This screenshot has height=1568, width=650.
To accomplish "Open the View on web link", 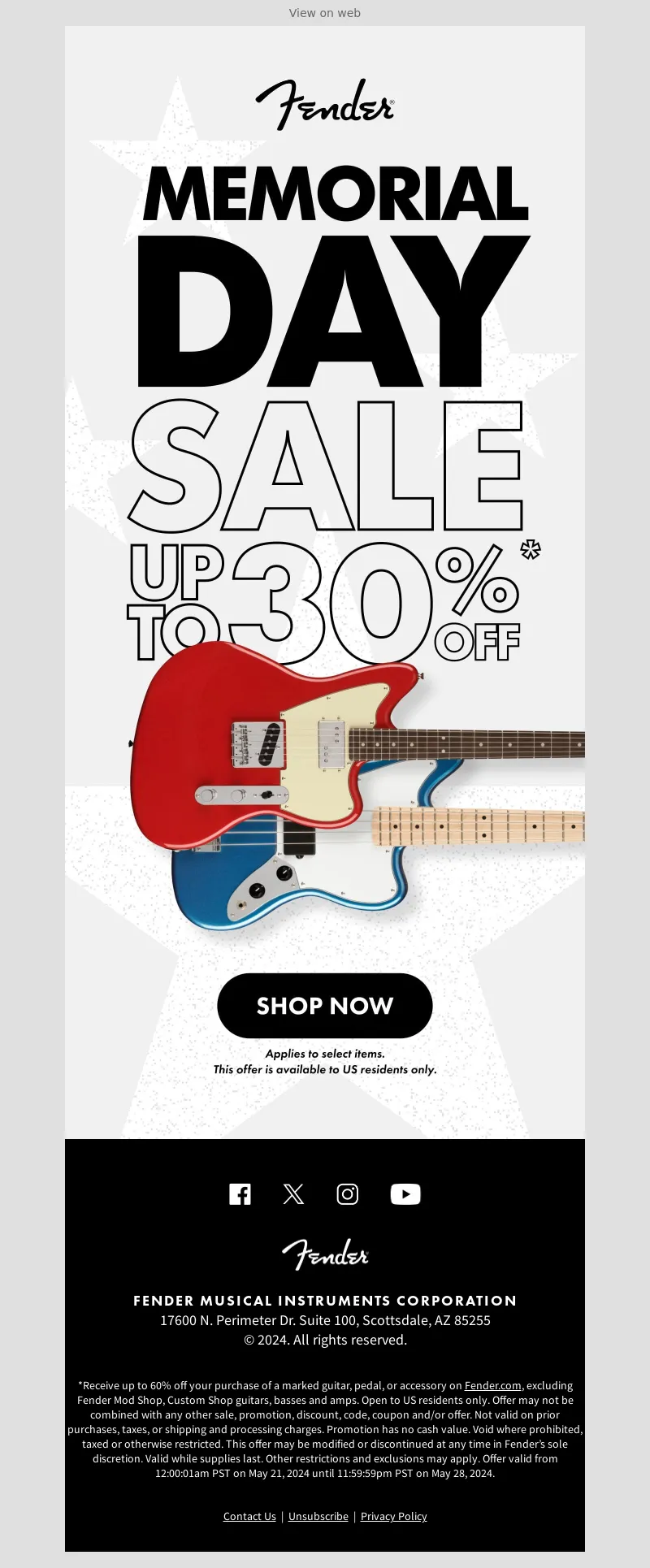I will 324,13.
